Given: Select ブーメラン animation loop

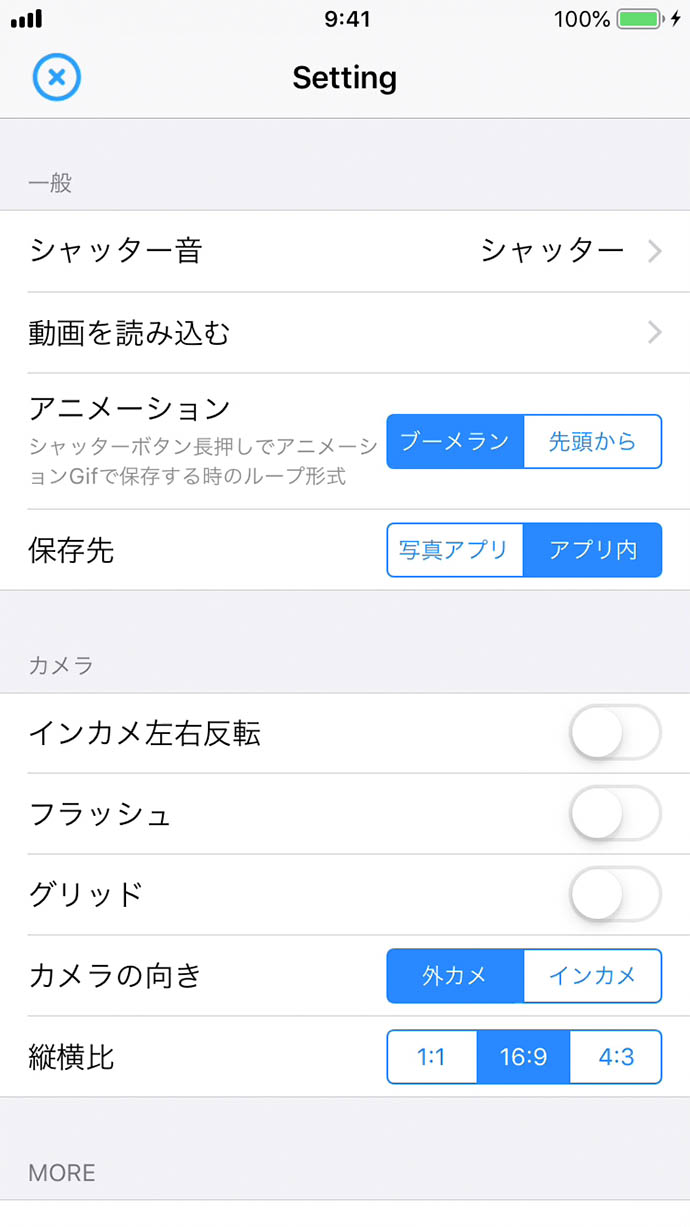Looking at the screenshot, I should 455,441.
